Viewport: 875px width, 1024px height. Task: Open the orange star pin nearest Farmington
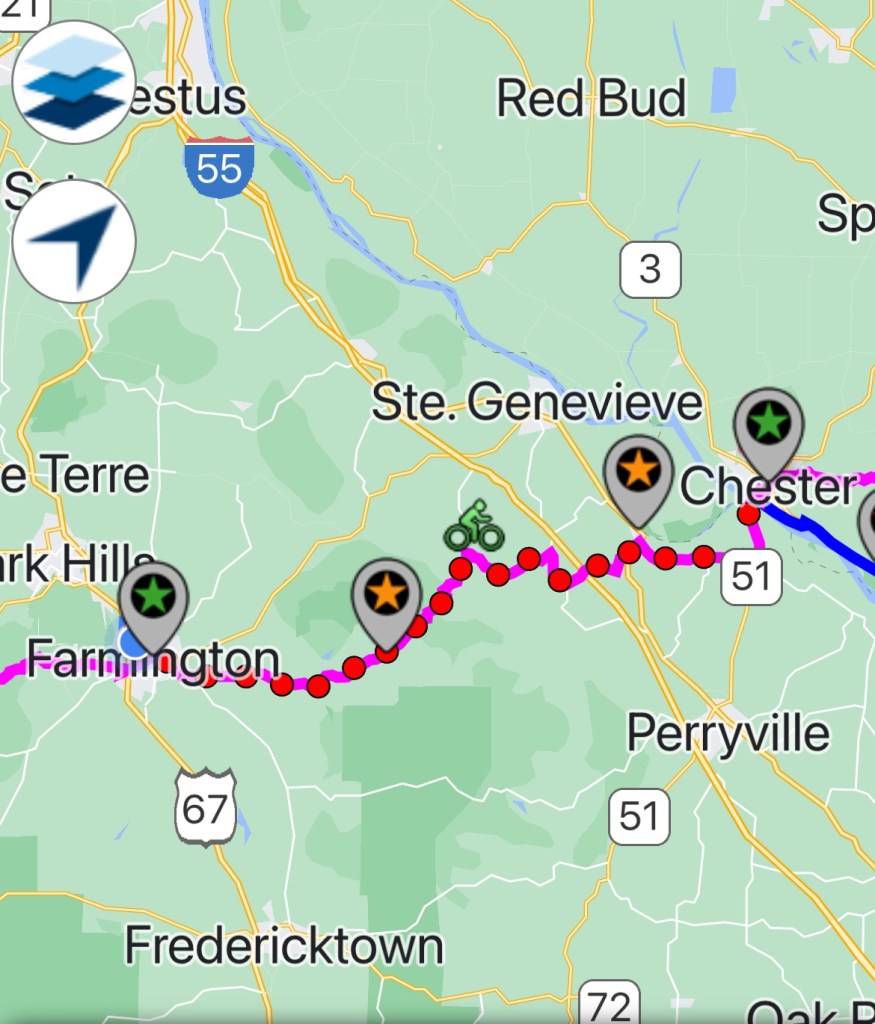pyautogui.click(x=386, y=594)
